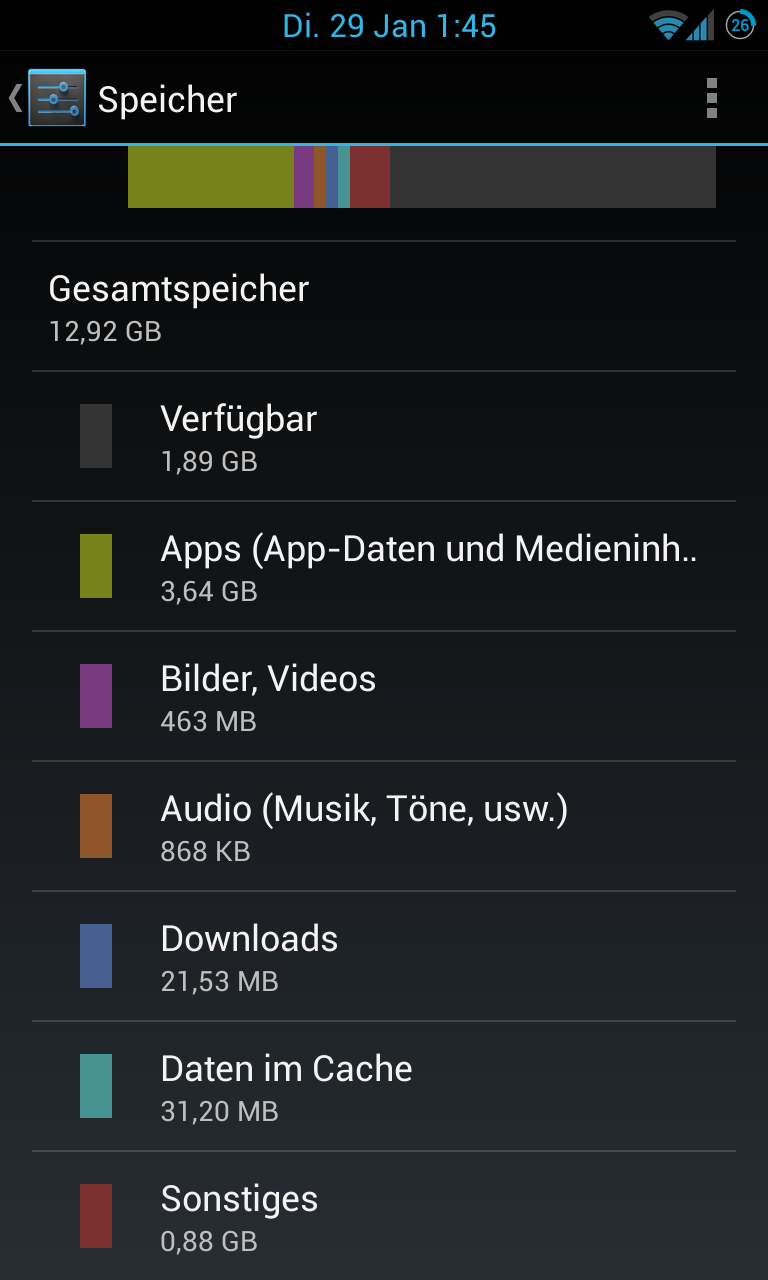Select Audio (Musik, Töne, usw.)
Image resolution: width=768 pixels, height=1280 pixels.
[x=384, y=827]
